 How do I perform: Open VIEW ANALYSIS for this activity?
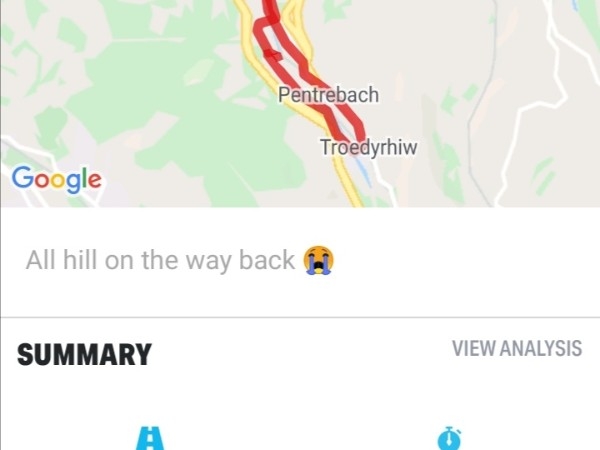pos(516,349)
